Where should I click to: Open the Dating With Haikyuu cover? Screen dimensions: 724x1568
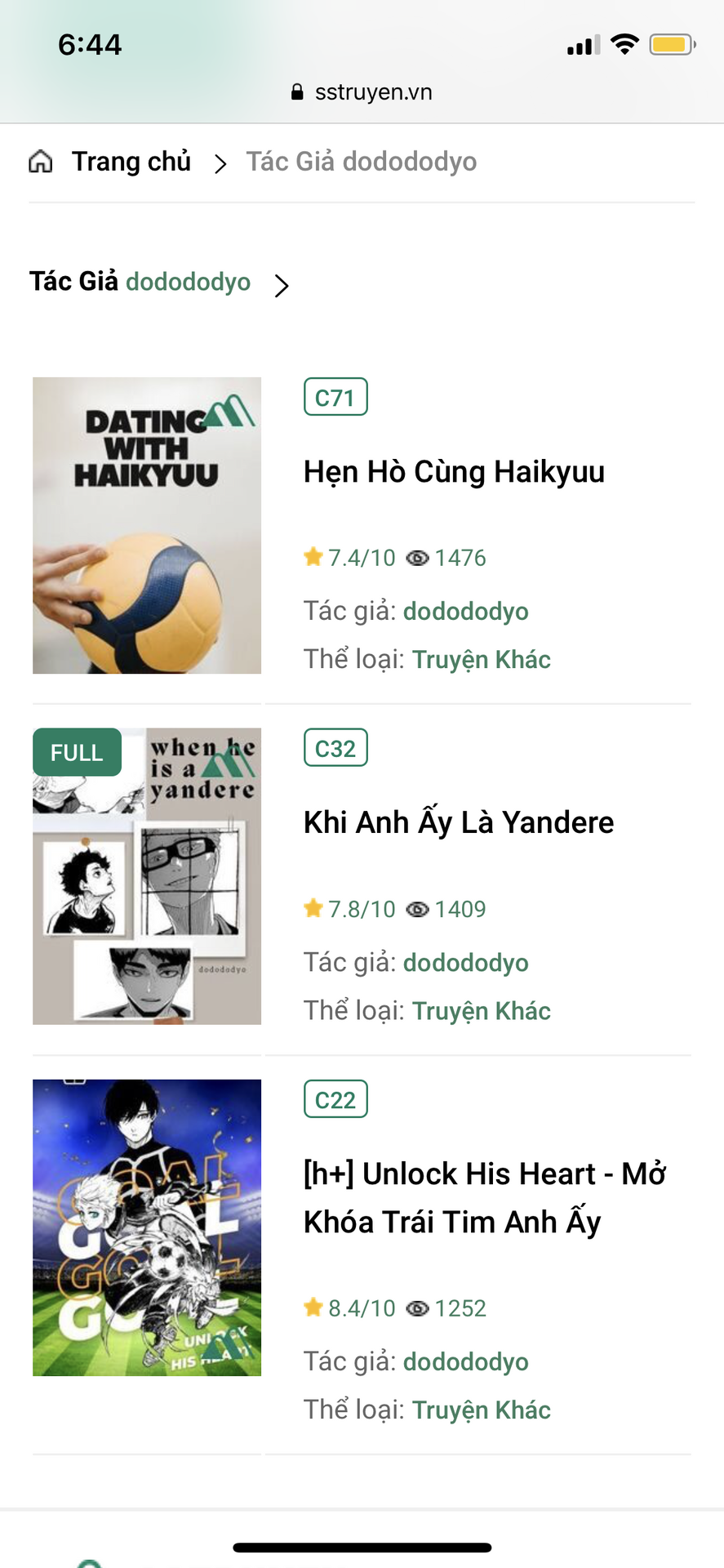[x=147, y=525]
